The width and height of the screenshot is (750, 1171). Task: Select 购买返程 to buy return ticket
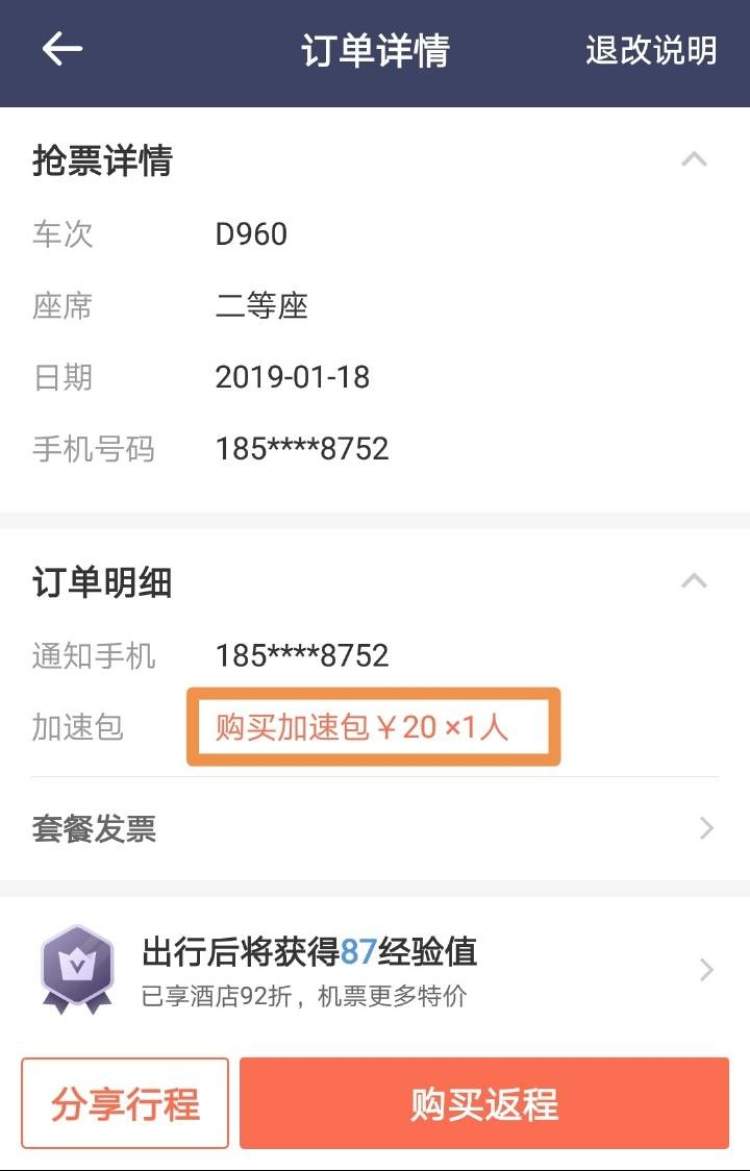pyautogui.click(x=484, y=1104)
